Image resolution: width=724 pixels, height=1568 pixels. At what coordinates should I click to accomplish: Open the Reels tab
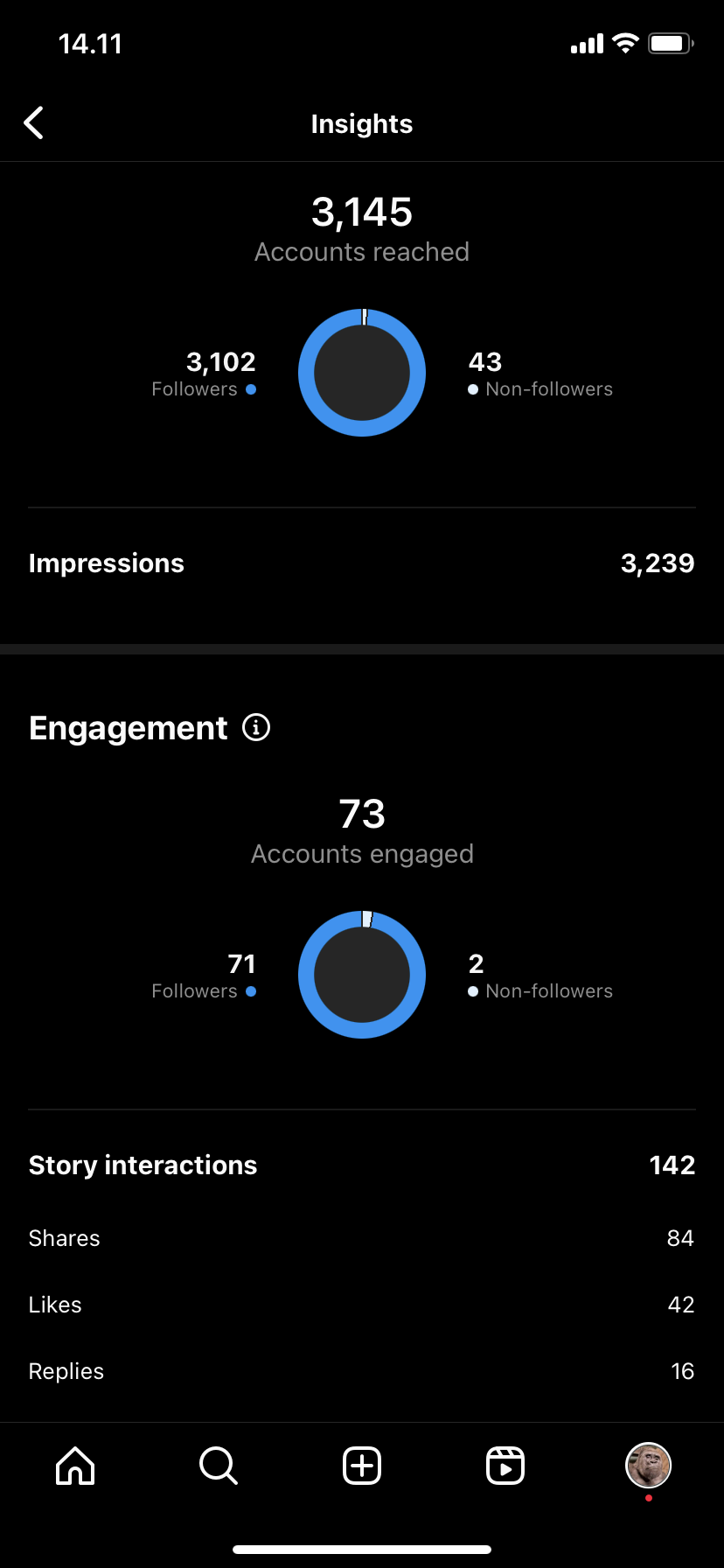tap(505, 1465)
